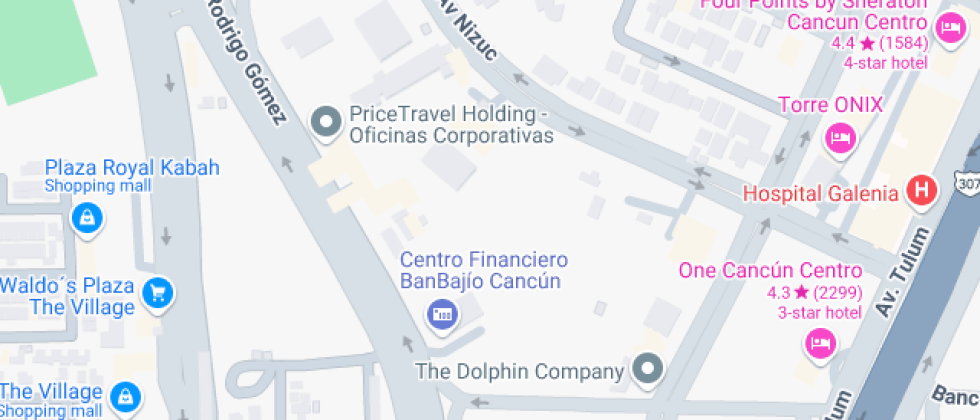
Task: Open the Torre ONIX hotel pin
Action: click(841, 138)
